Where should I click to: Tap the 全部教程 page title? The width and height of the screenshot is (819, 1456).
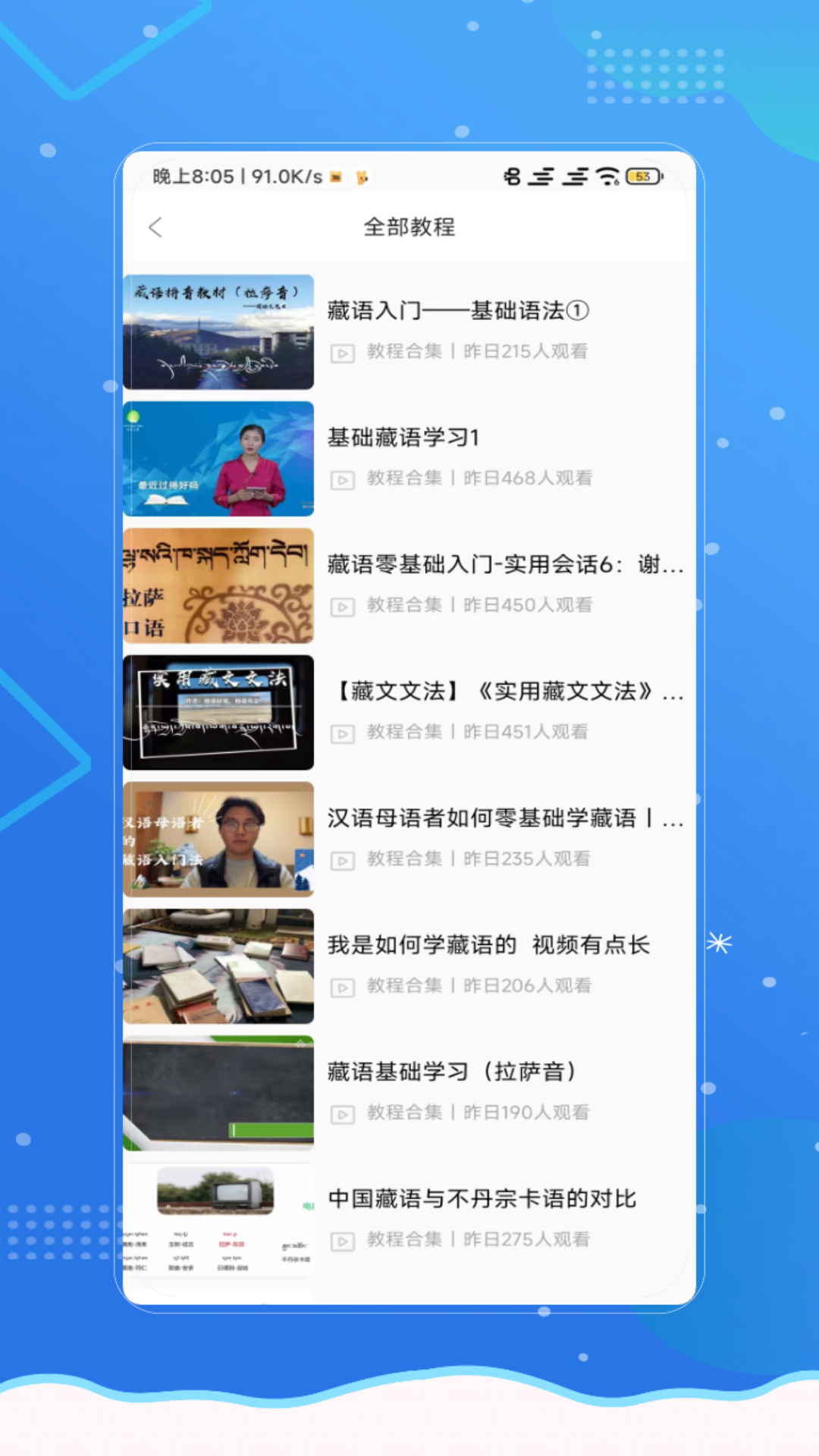point(409,227)
